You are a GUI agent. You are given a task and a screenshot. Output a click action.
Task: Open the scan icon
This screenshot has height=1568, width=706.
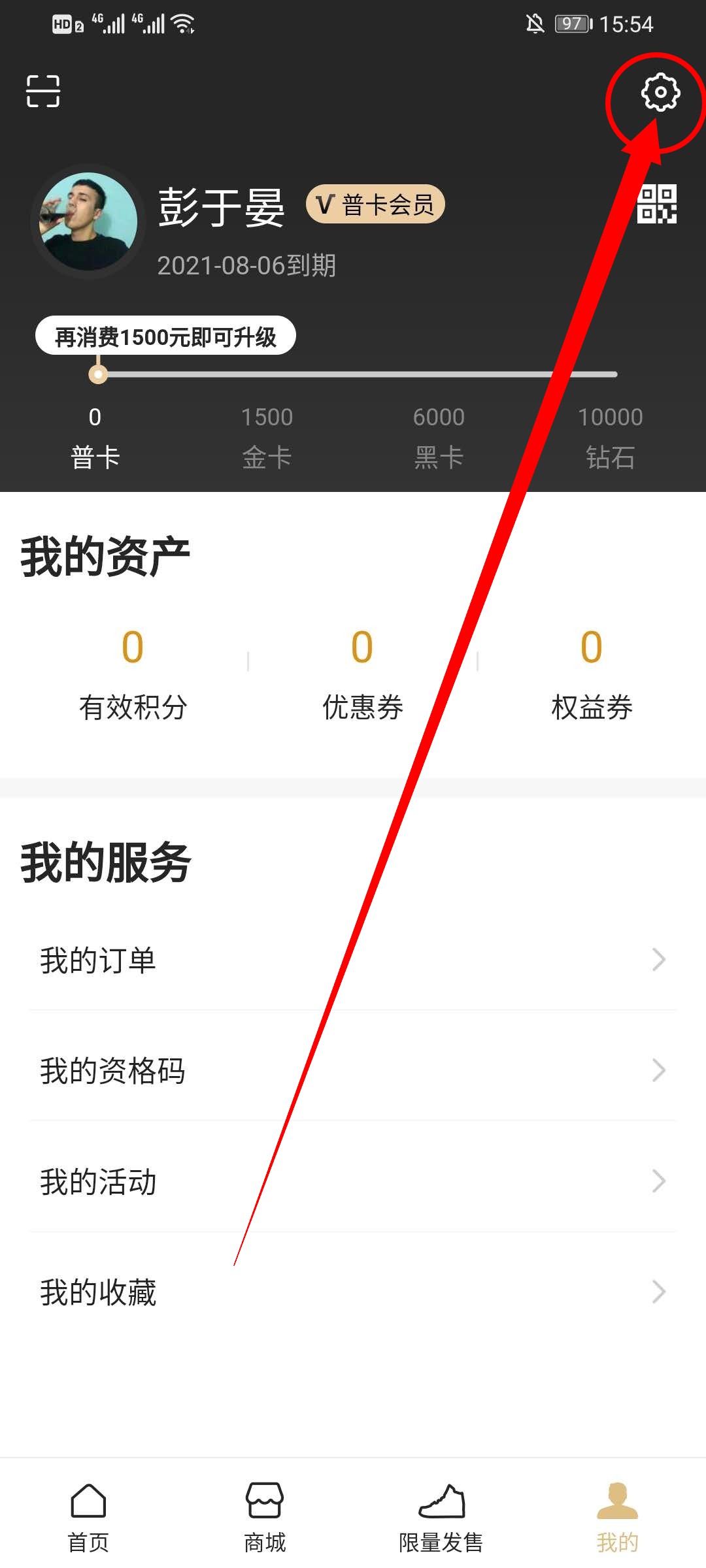[43, 91]
